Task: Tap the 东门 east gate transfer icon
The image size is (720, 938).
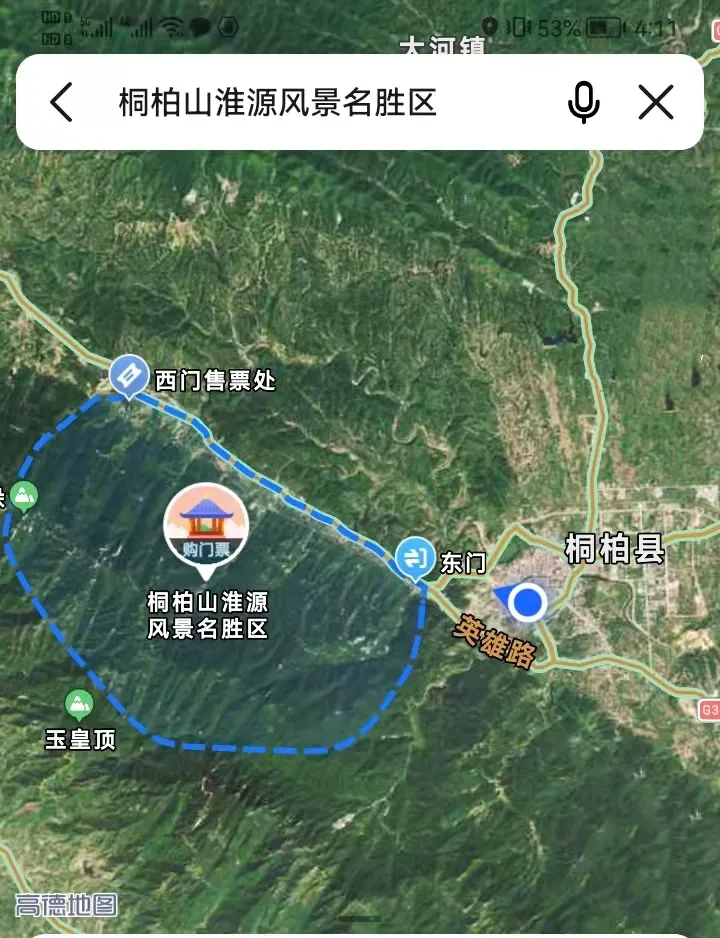Action: click(x=417, y=557)
